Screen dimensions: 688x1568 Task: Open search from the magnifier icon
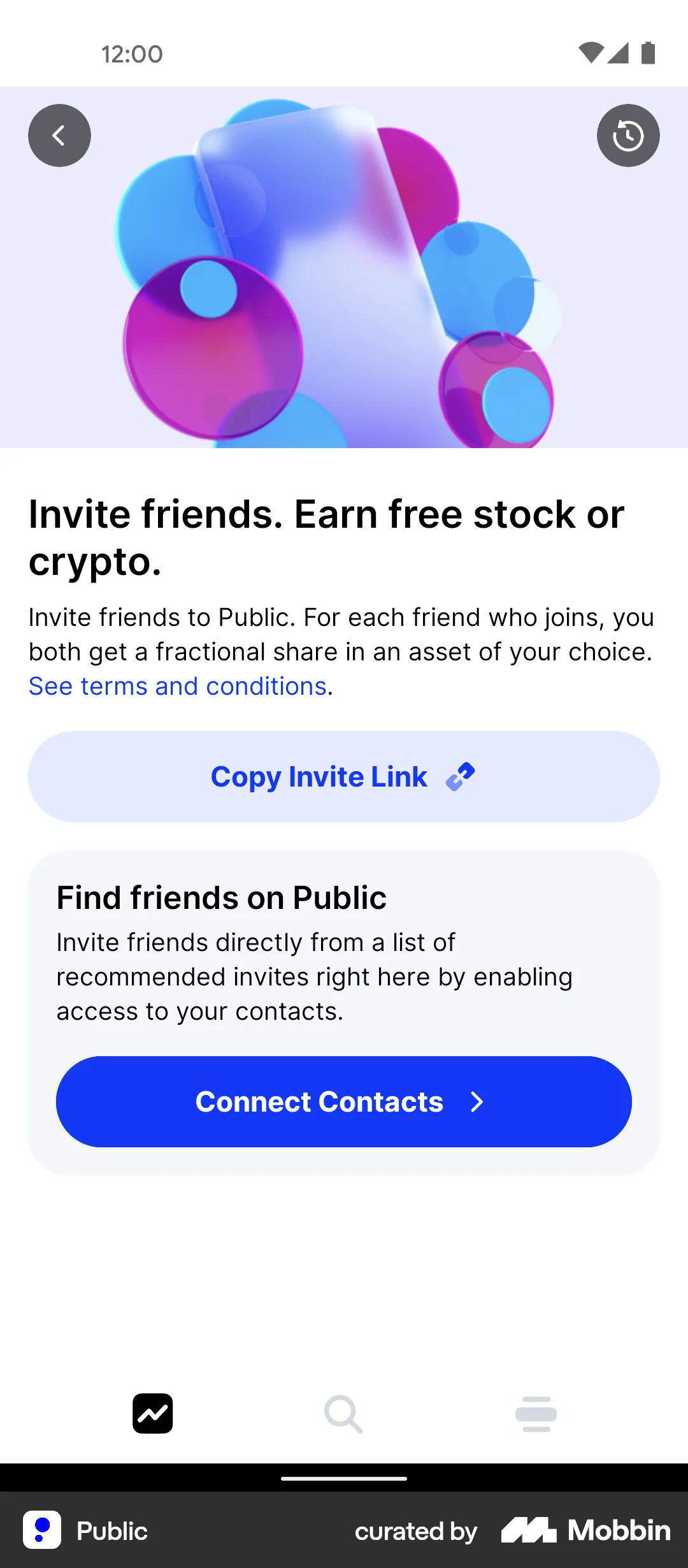[x=344, y=1414]
